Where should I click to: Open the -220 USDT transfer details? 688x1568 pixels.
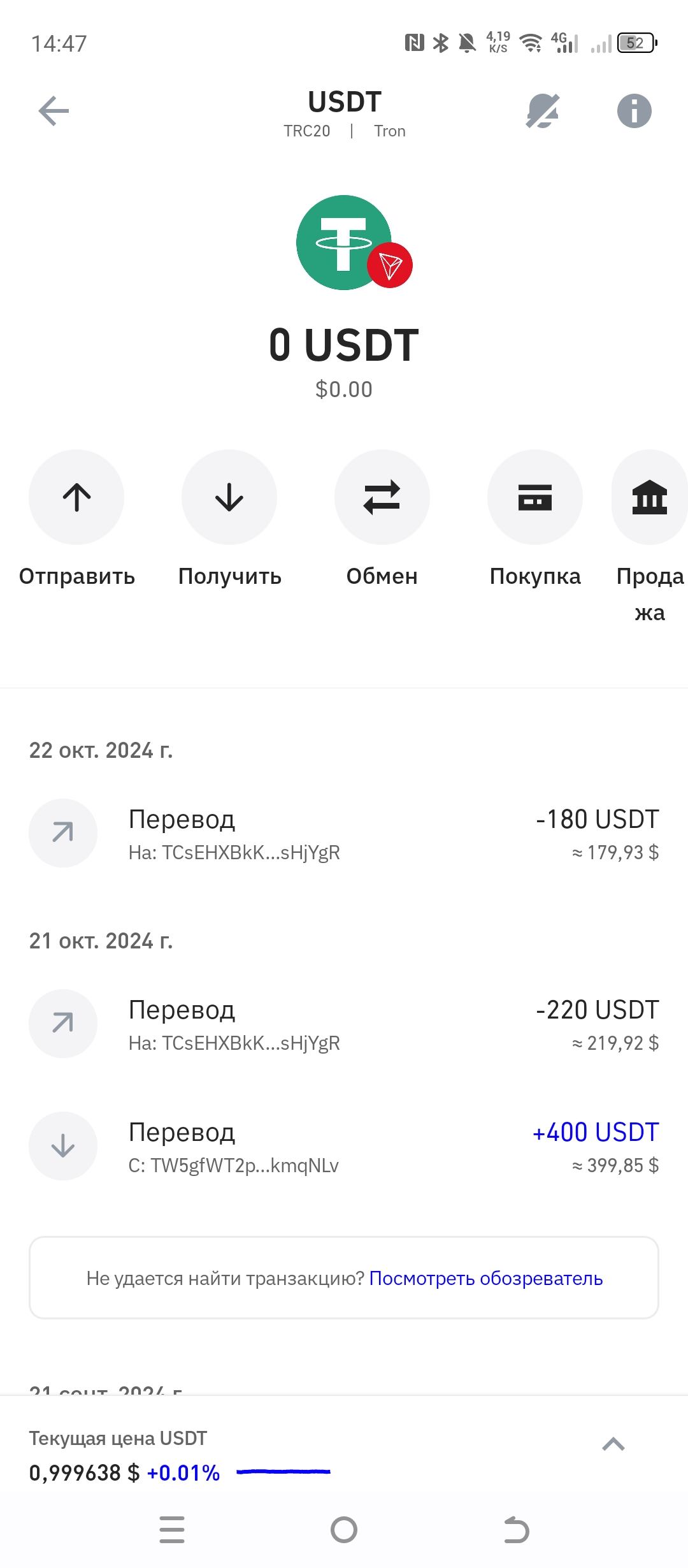344,1024
